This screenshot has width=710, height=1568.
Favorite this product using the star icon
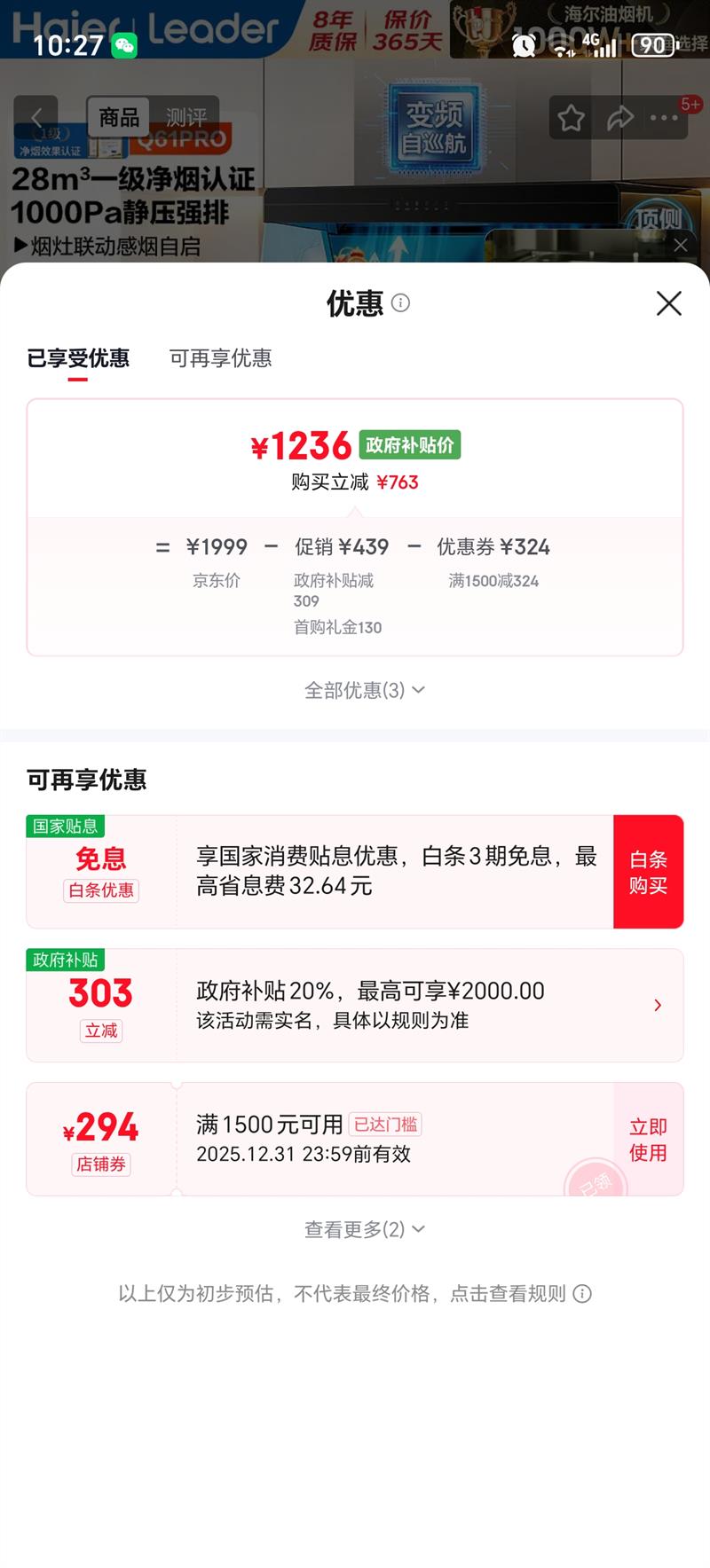click(571, 117)
